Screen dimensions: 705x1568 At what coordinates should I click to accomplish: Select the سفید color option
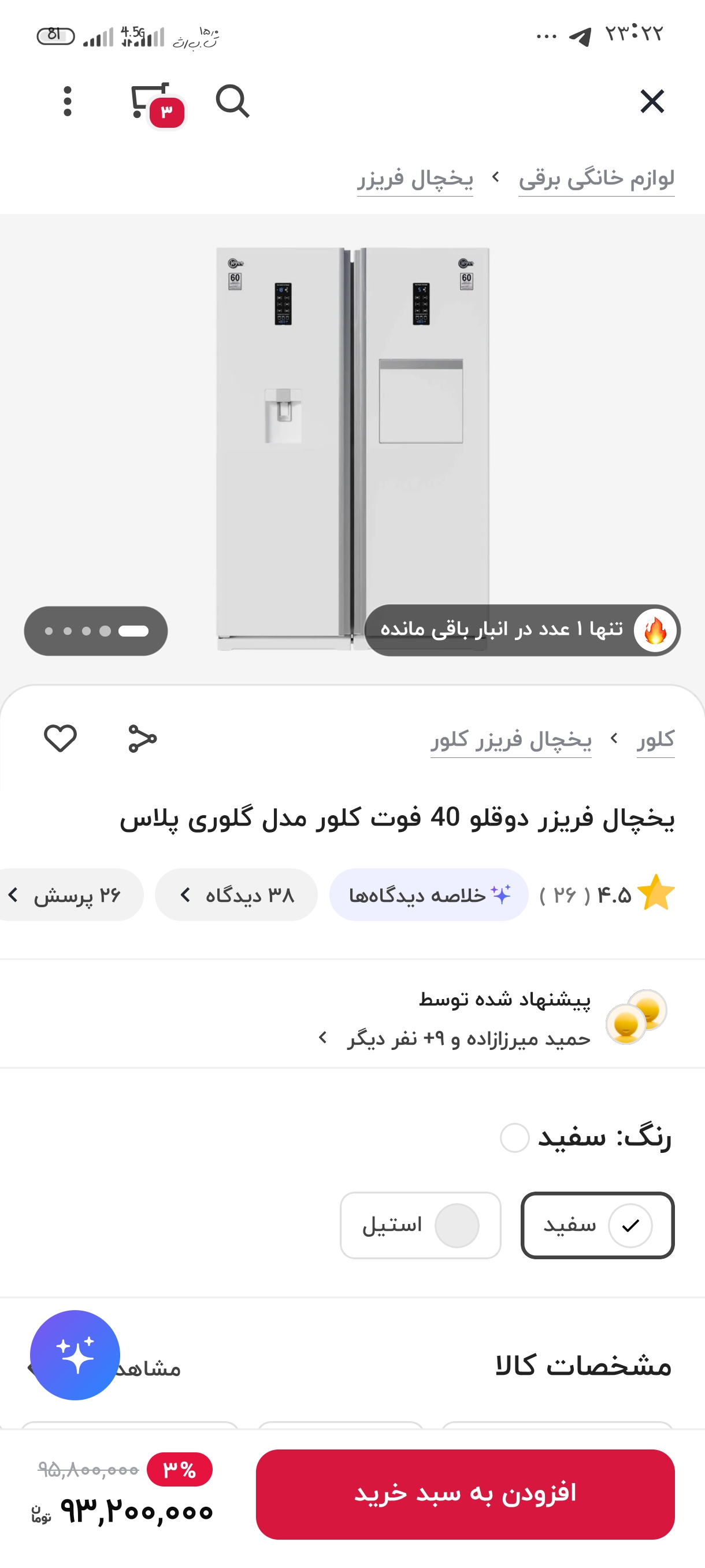[598, 1225]
